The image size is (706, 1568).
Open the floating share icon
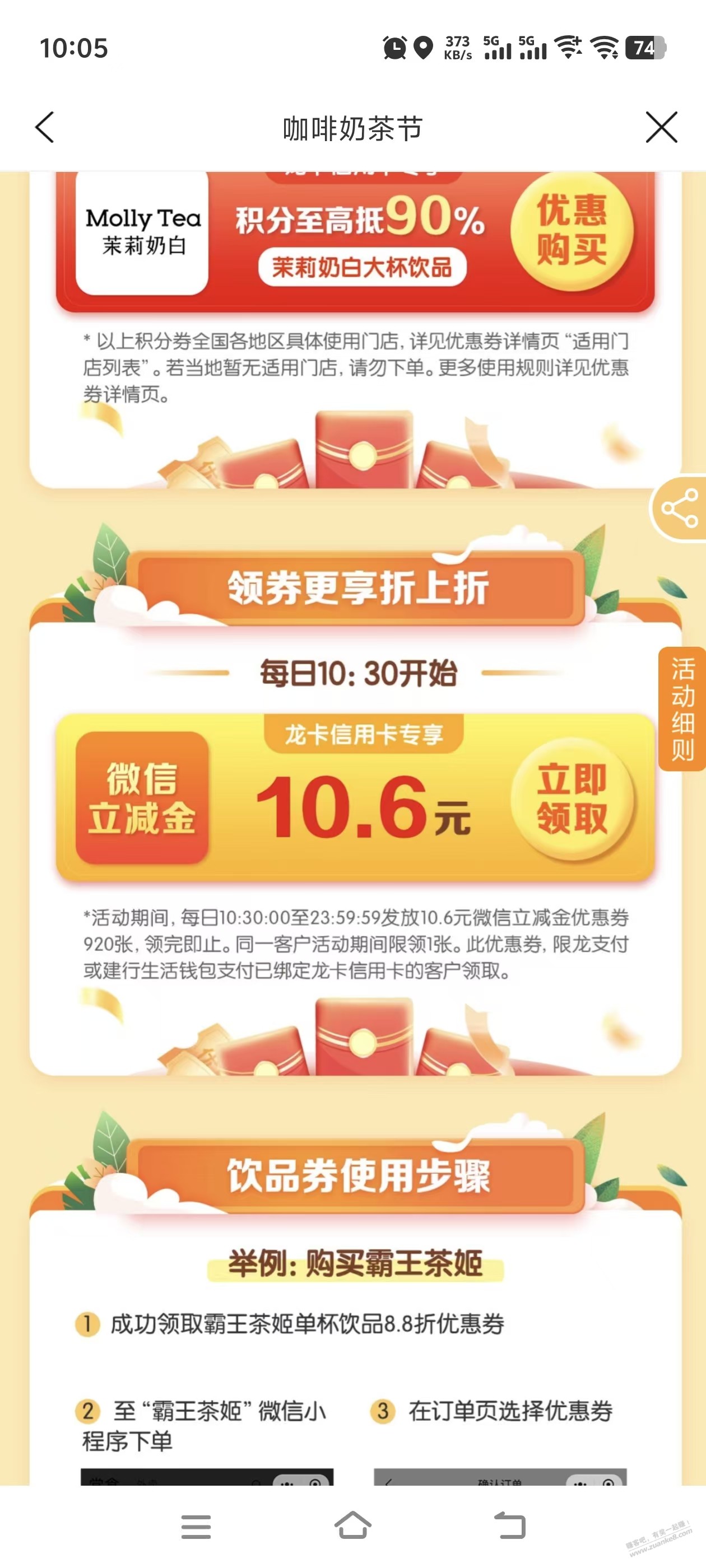tap(680, 508)
